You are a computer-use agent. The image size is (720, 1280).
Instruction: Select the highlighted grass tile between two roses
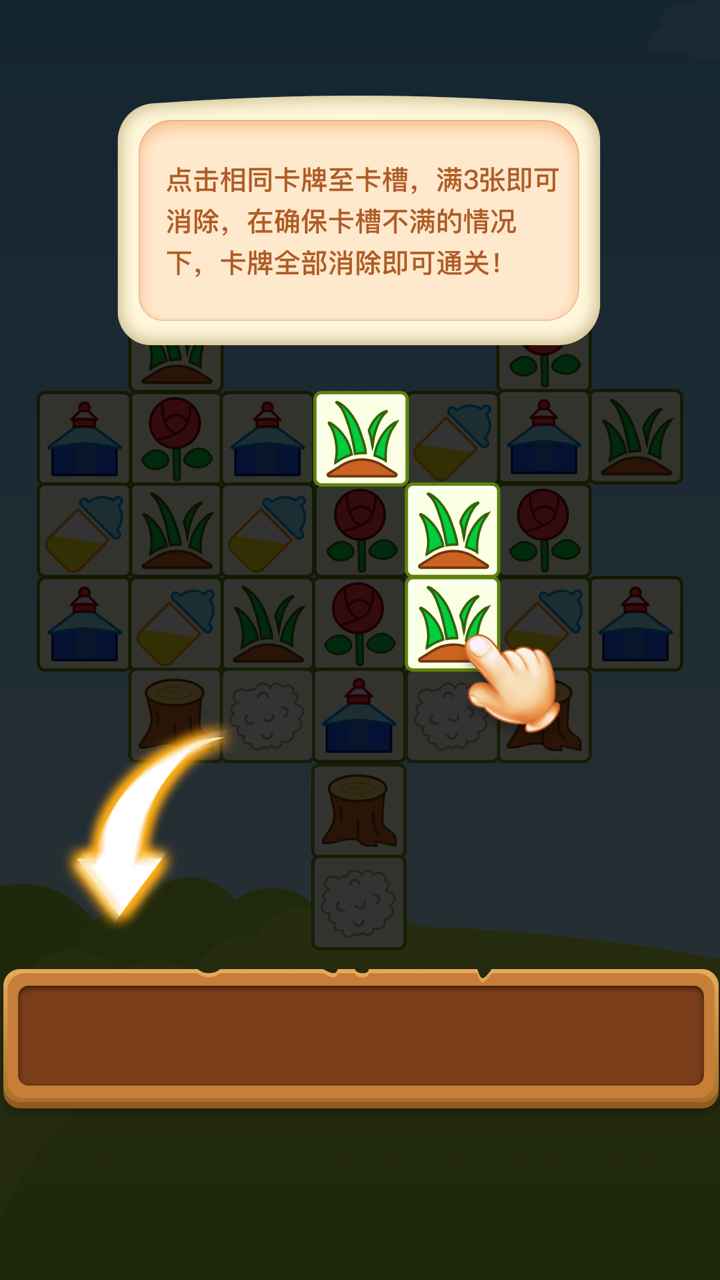click(452, 530)
